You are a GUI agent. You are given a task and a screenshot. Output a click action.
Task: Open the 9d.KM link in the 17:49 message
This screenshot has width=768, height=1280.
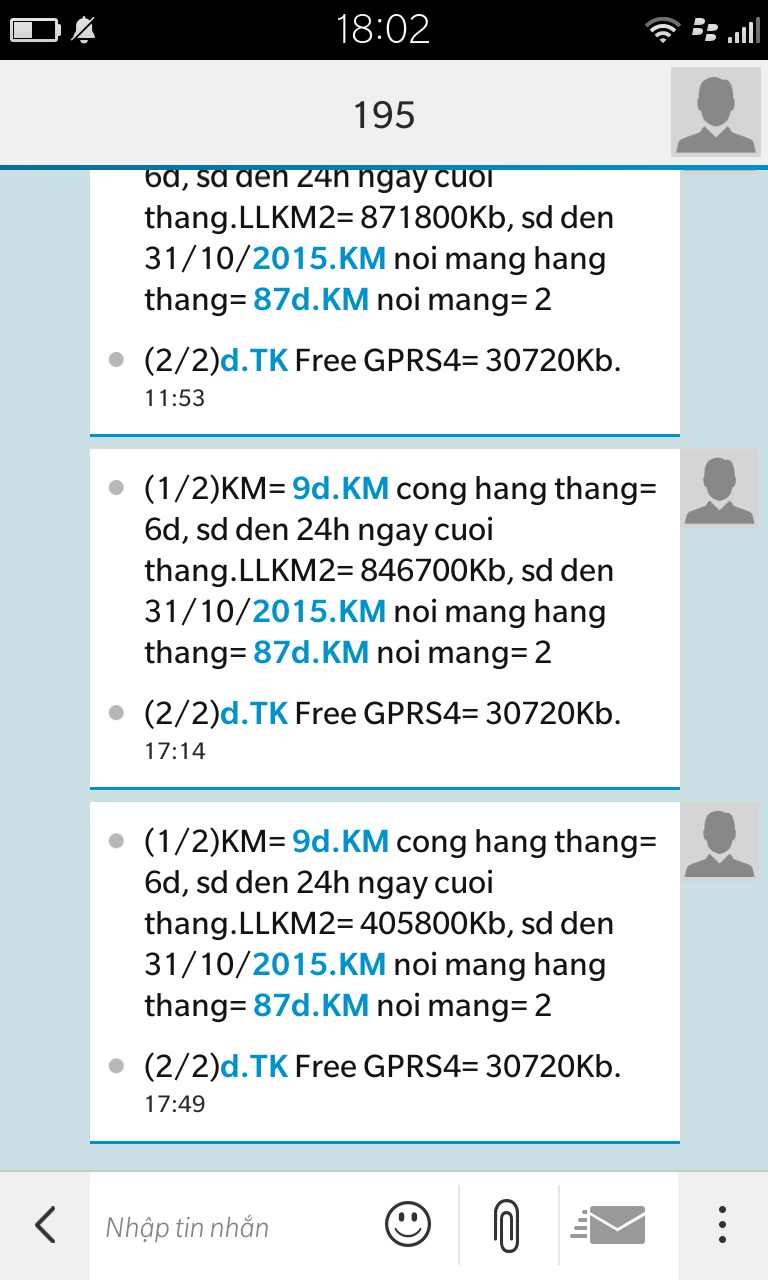pyautogui.click(x=340, y=841)
